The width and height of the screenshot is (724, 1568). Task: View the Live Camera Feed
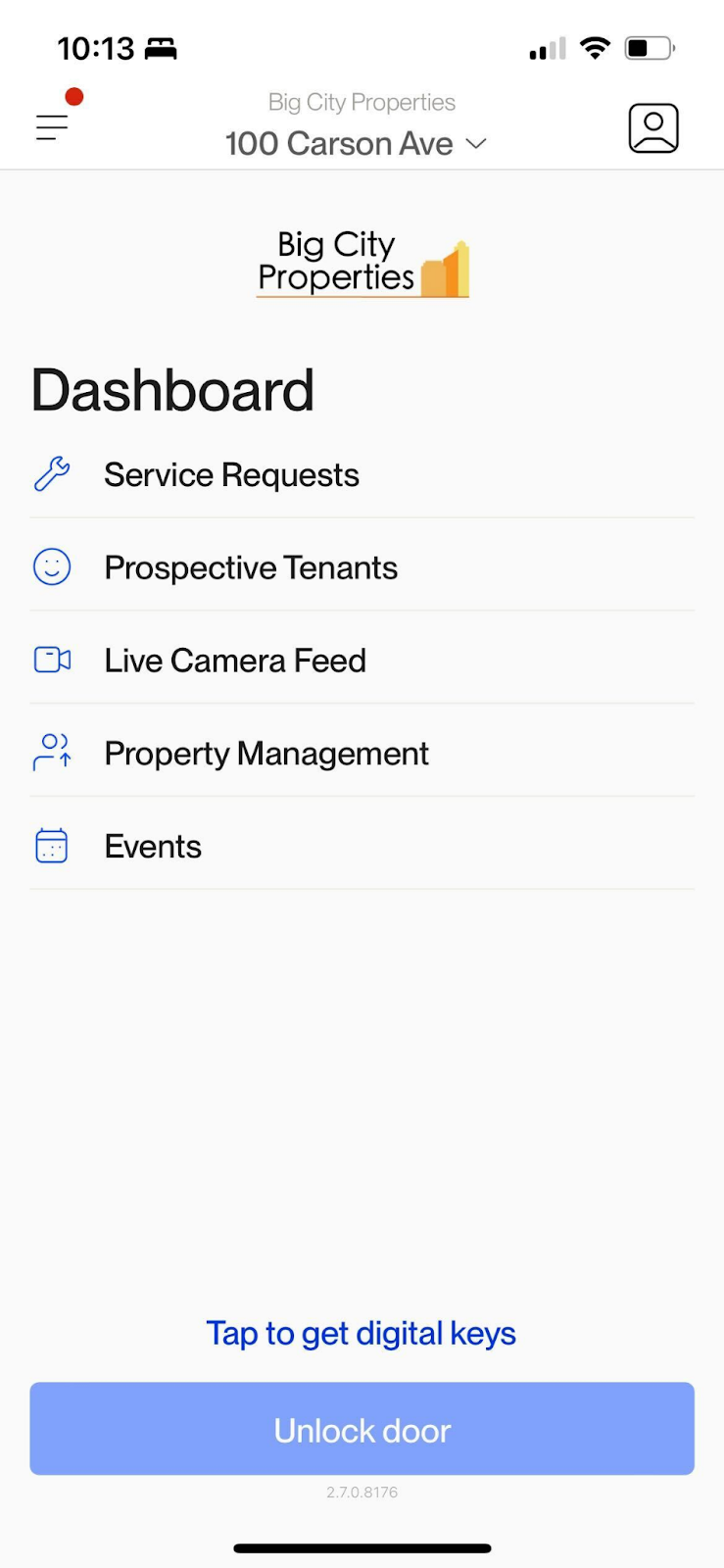362,661
